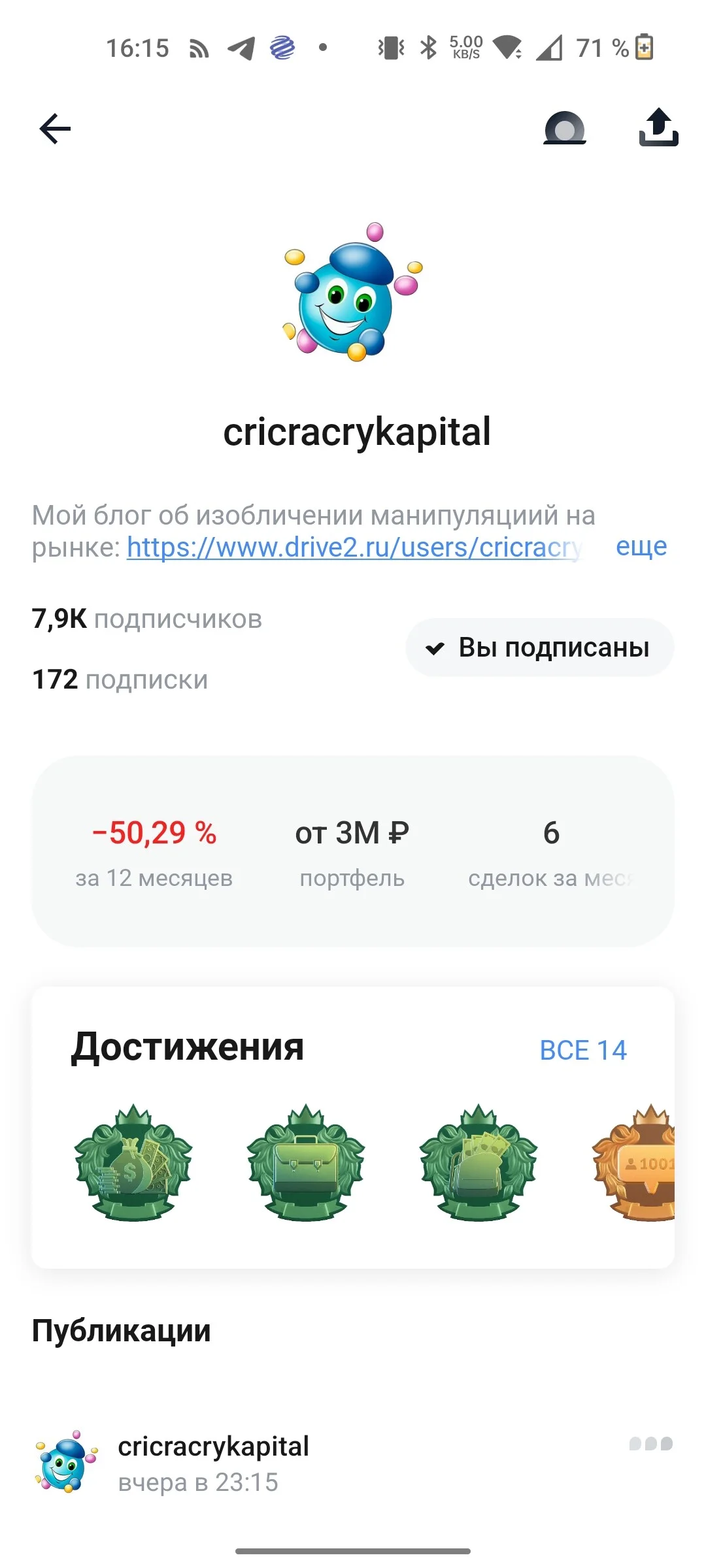Open the 172 подписки list

click(120, 679)
